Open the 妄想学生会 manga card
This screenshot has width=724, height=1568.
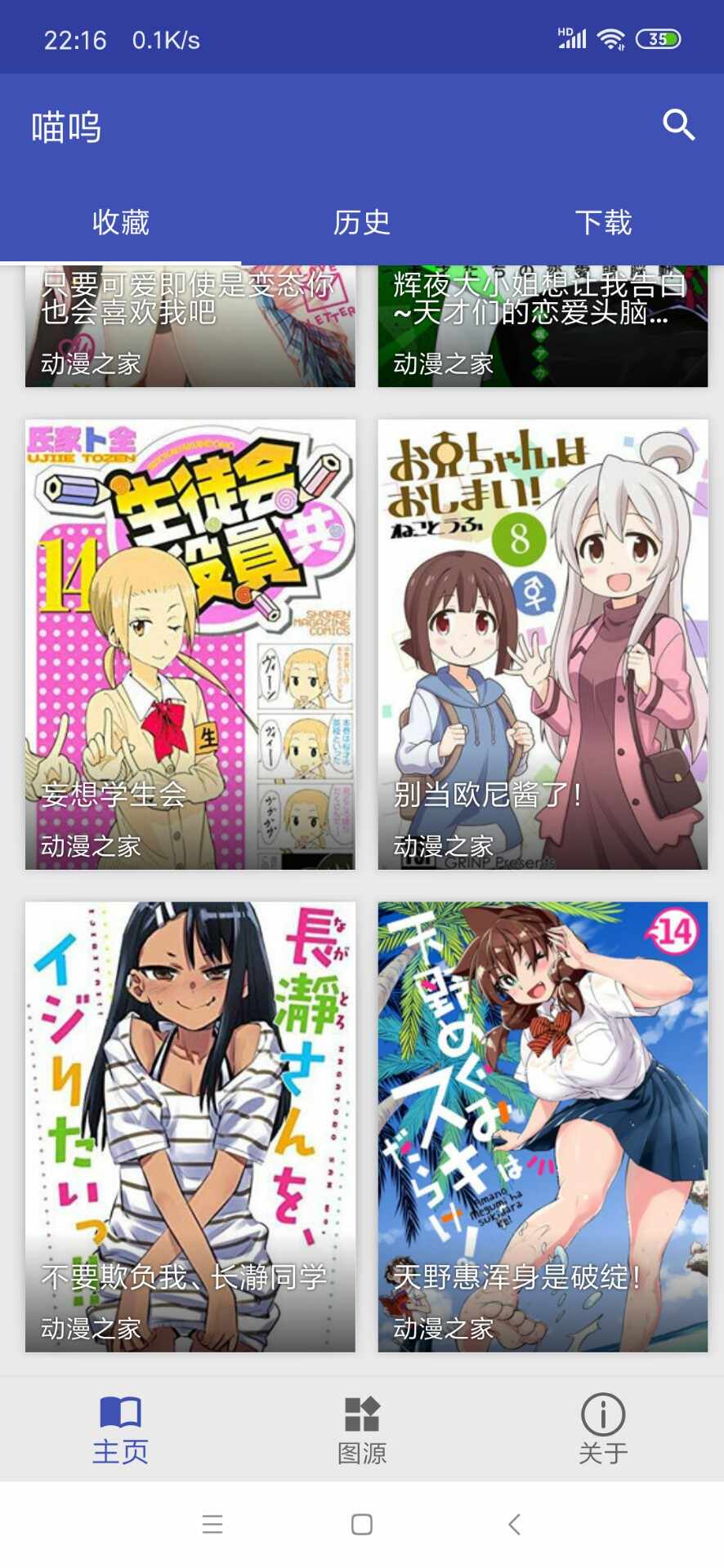(x=190, y=644)
